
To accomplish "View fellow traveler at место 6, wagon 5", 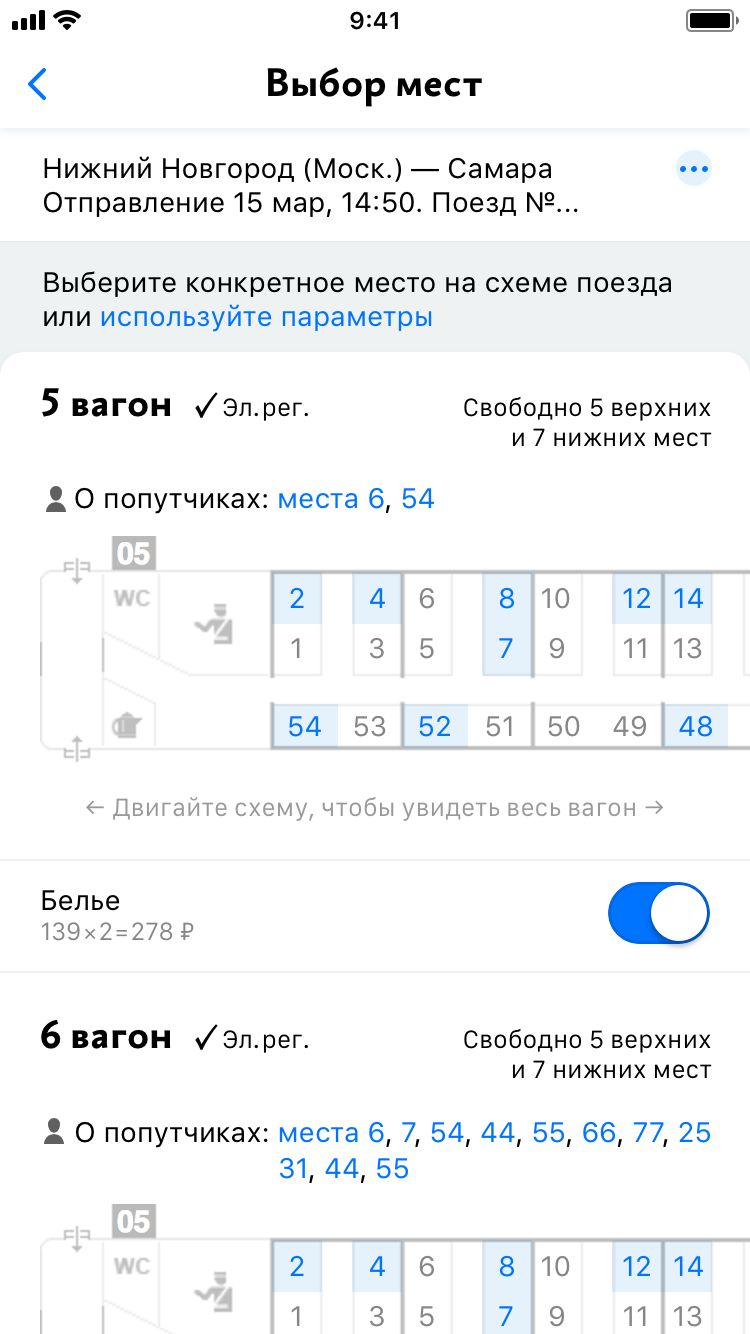I will pos(331,498).
